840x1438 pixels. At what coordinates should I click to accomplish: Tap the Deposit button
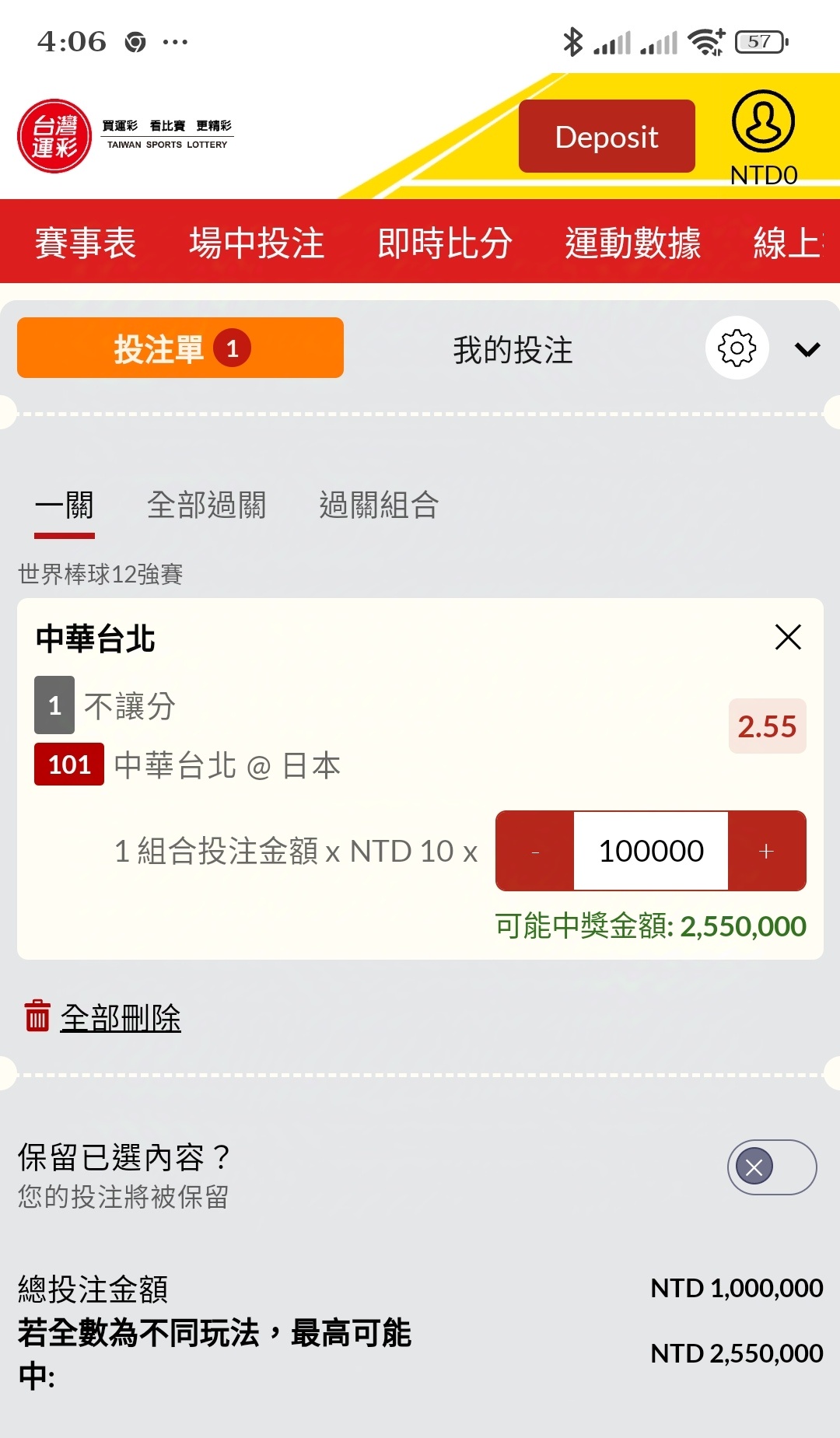(x=607, y=136)
